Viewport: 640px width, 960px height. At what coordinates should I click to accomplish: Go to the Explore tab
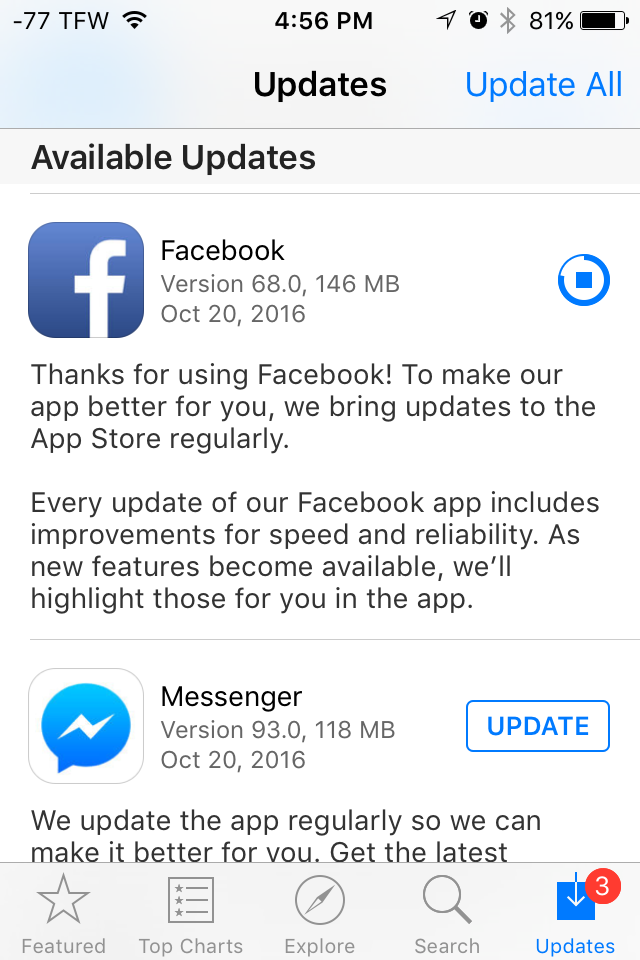[x=319, y=914]
